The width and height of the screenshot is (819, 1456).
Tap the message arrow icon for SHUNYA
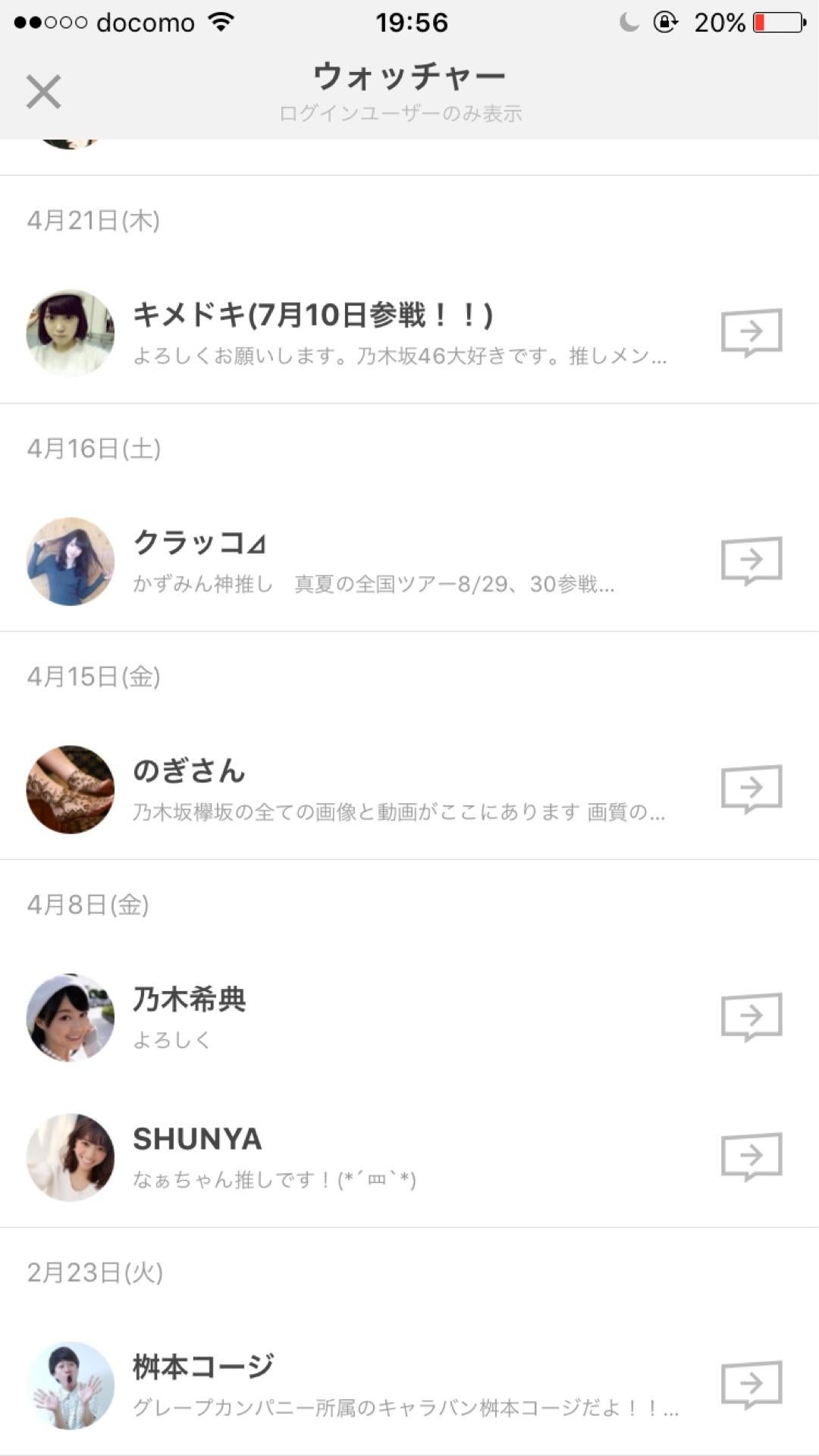pyautogui.click(x=751, y=1156)
